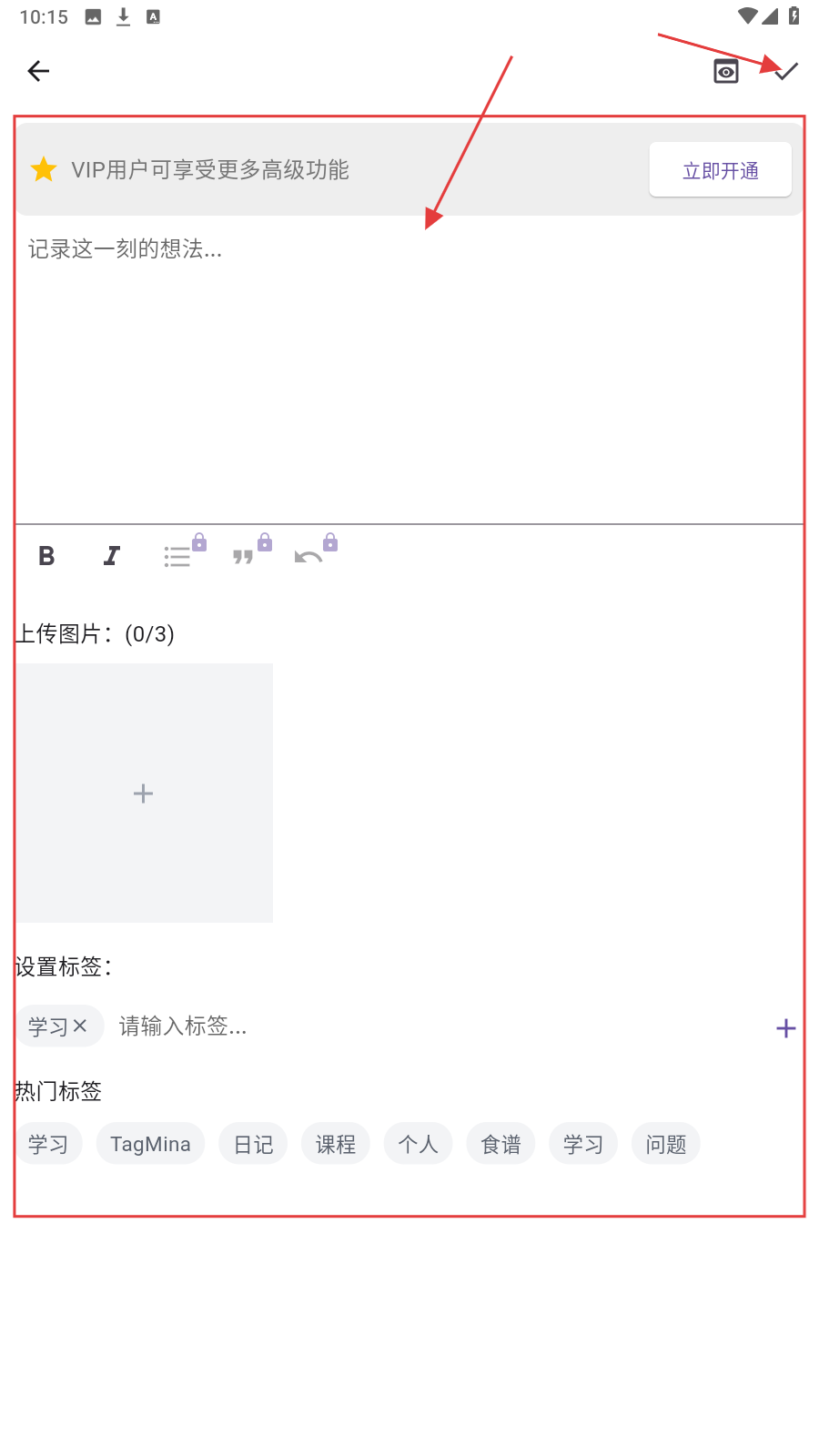The width and height of the screenshot is (819, 1456).
Task: Tap the locked bullet list tool
Action: [x=178, y=556]
